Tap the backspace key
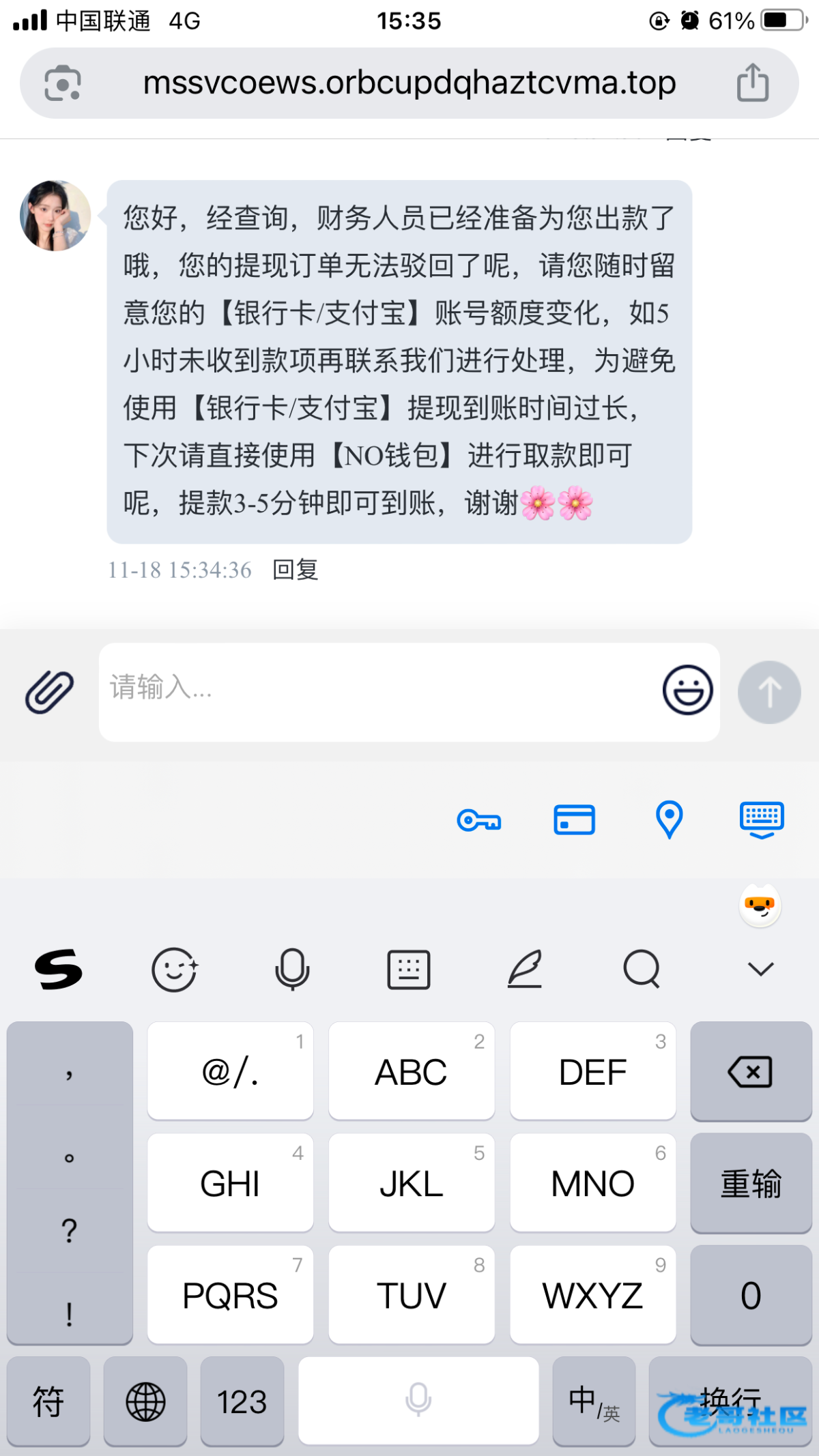 [750, 1071]
